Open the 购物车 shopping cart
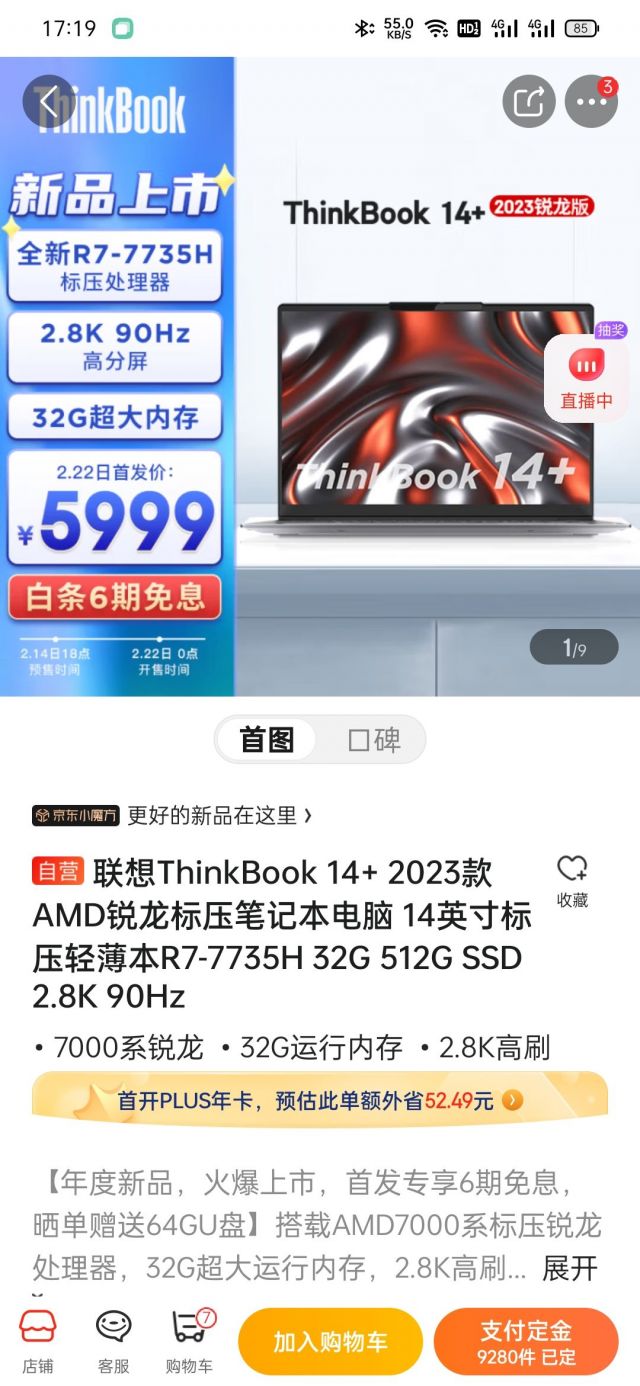640x1386 pixels. pos(189,1342)
